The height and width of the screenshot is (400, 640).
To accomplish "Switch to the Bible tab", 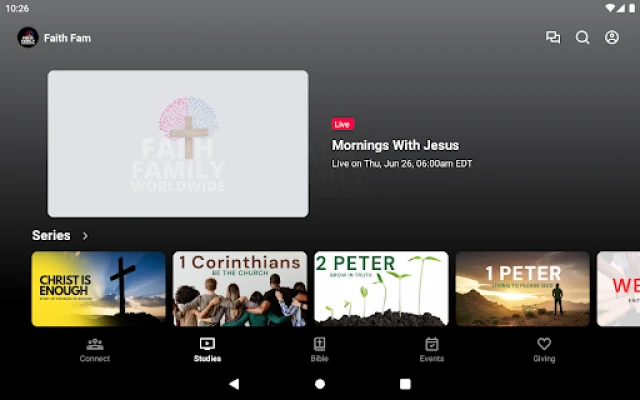I will 319,349.
